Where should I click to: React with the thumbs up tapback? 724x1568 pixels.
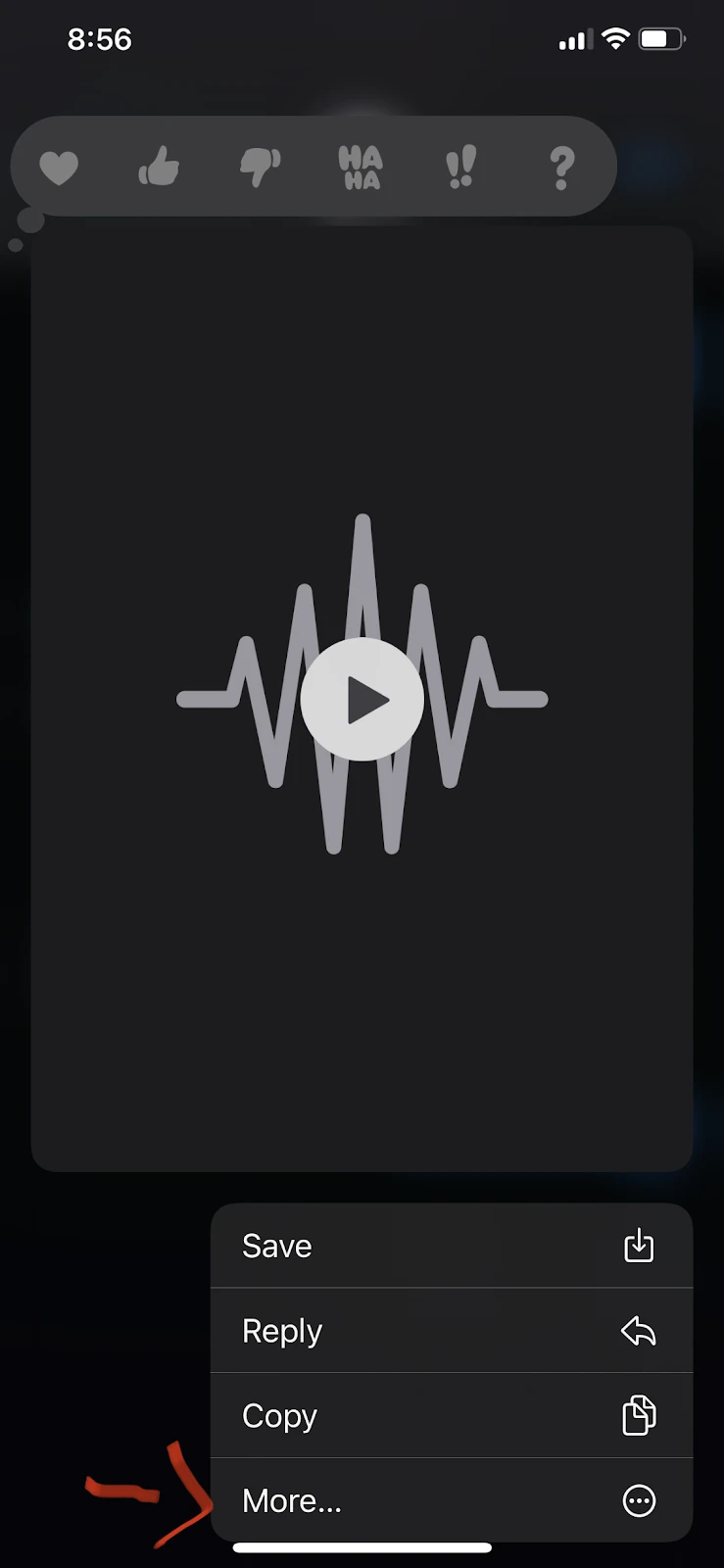point(159,166)
